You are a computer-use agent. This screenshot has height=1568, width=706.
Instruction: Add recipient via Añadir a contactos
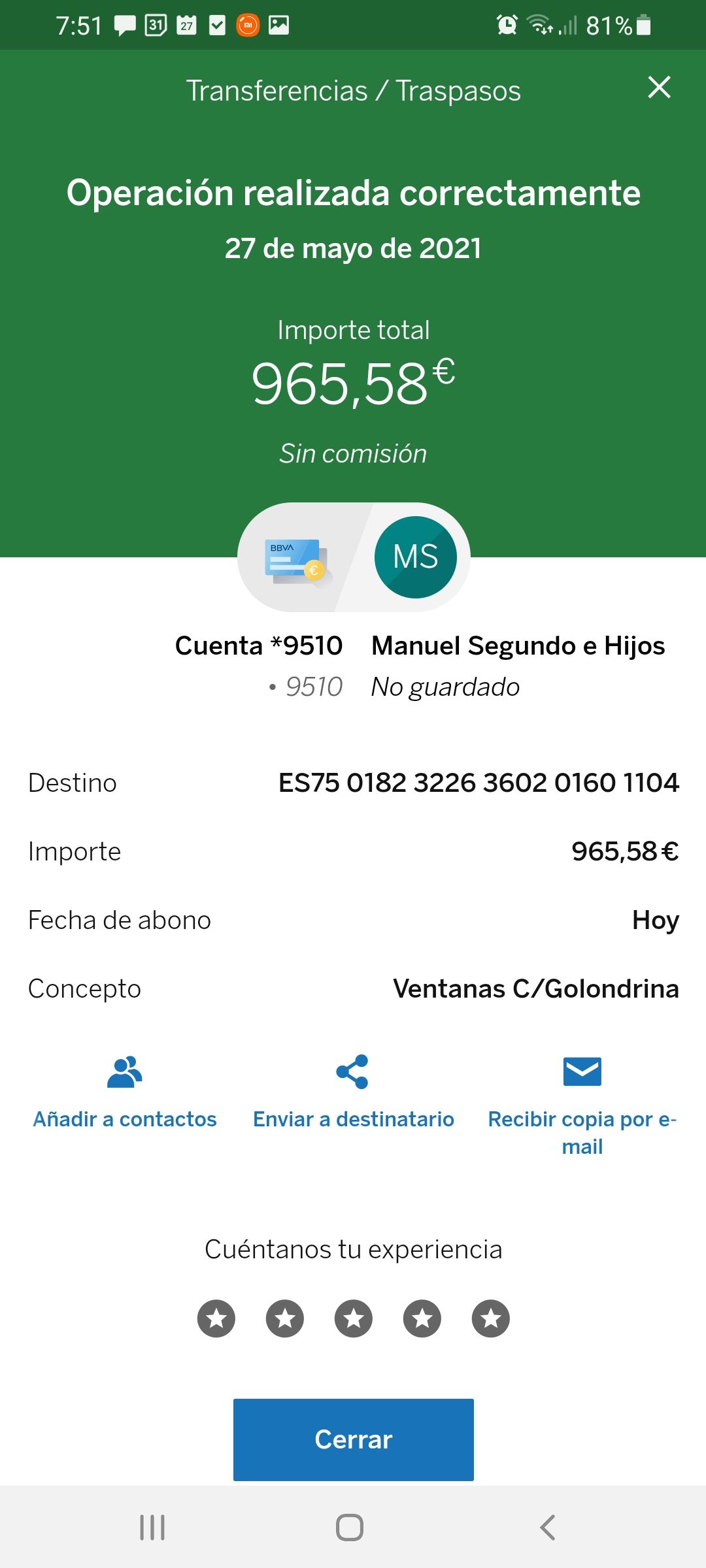coord(125,1091)
